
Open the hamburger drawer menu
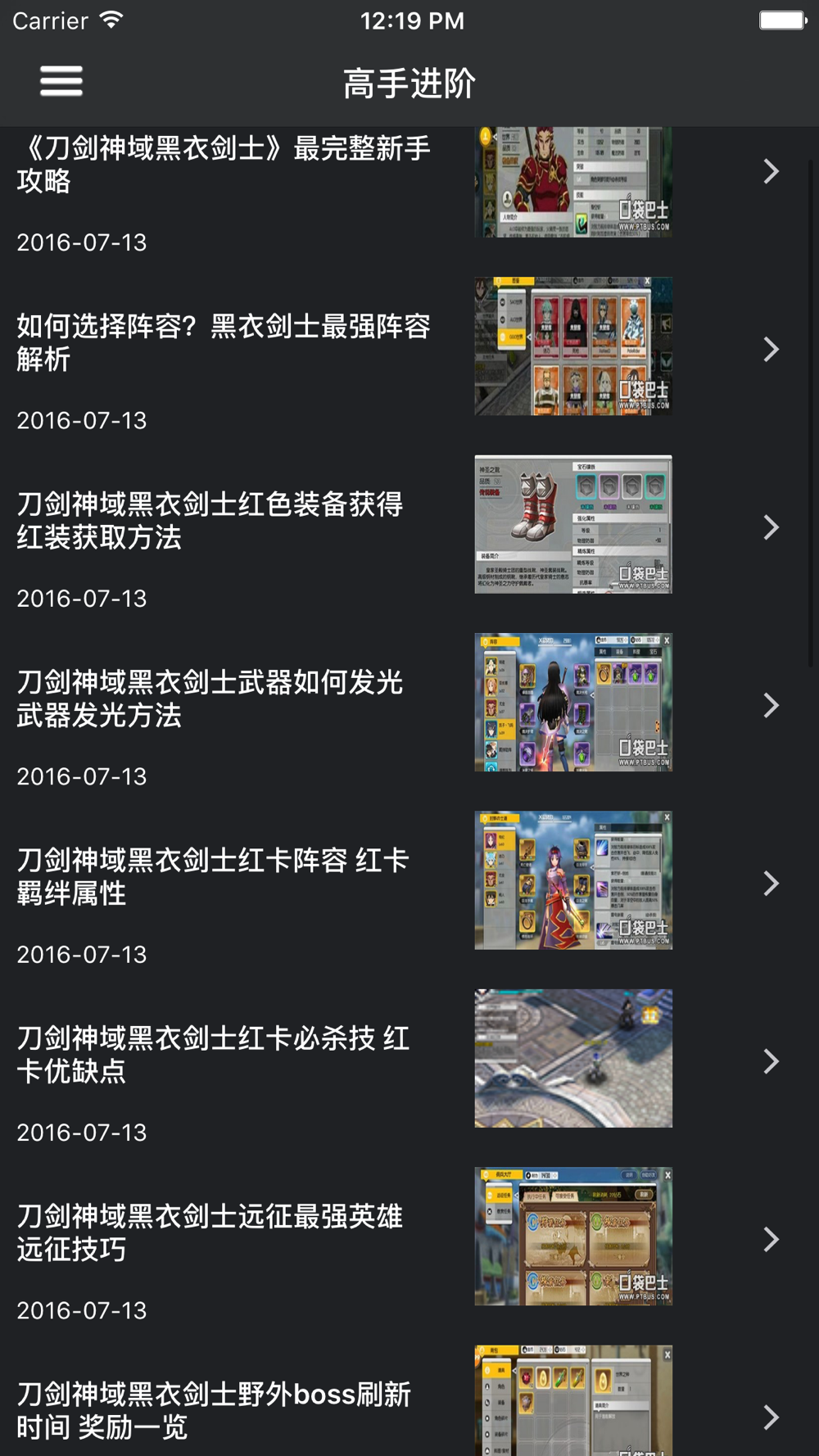click(61, 81)
